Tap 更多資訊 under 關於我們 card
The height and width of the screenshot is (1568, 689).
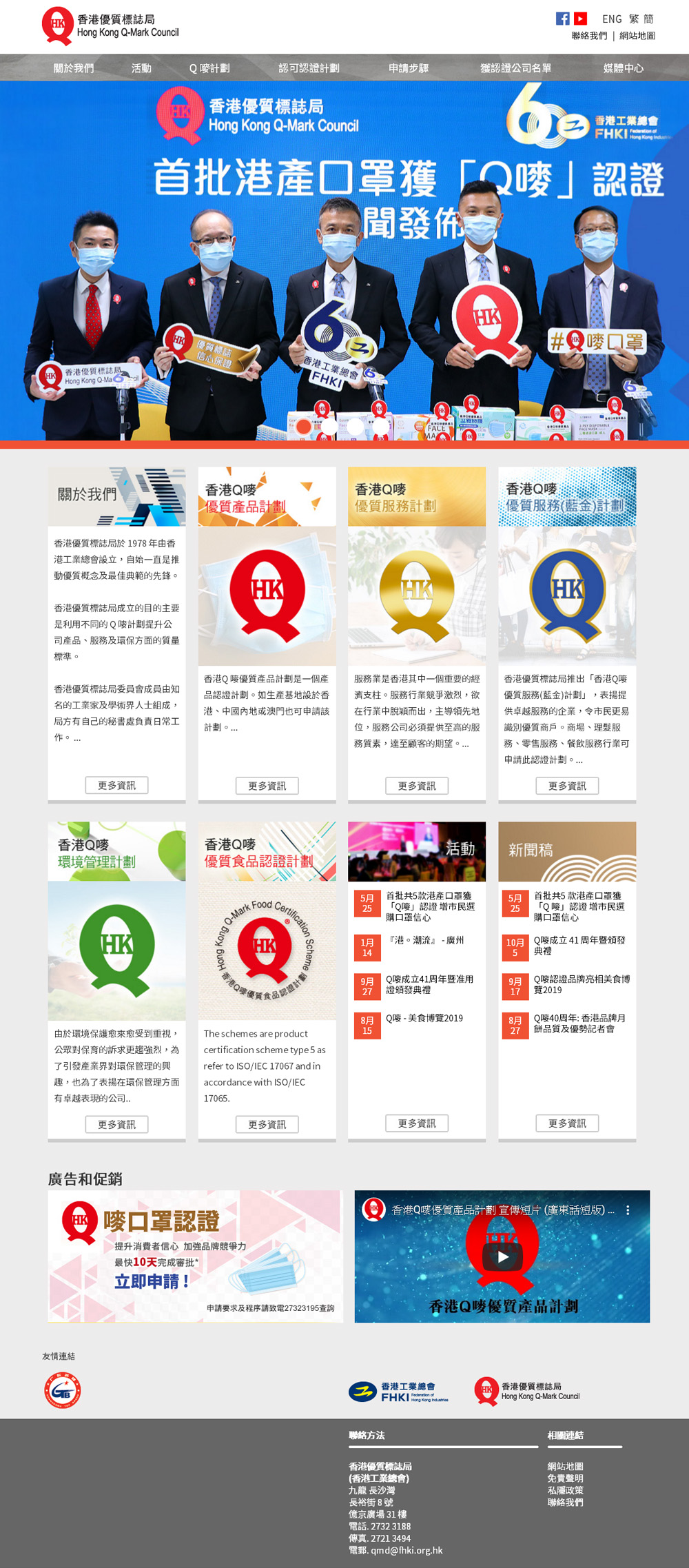[x=116, y=785]
